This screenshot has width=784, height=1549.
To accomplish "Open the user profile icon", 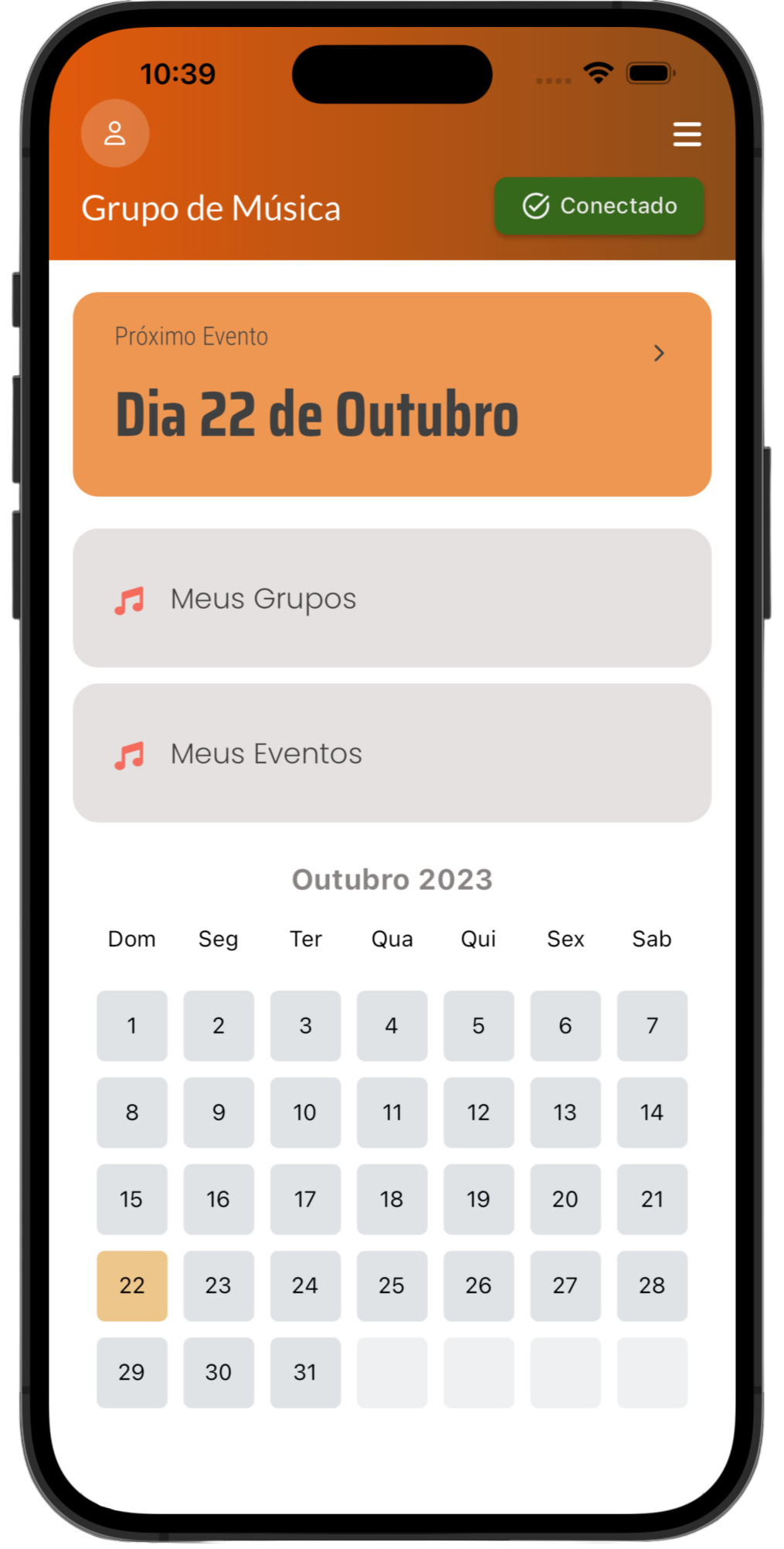I will pyautogui.click(x=115, y=133).
